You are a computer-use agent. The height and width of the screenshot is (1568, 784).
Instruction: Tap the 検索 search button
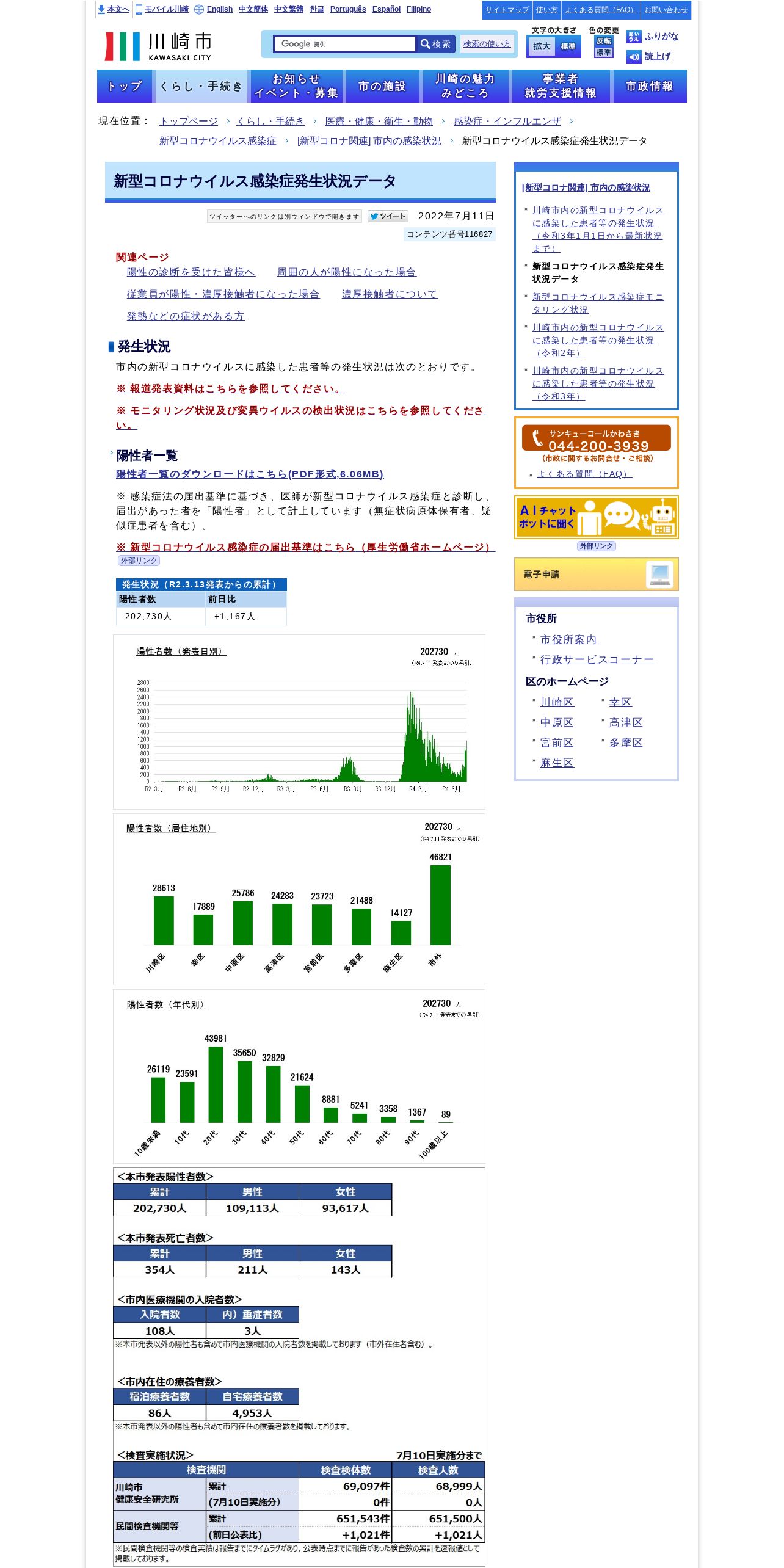435,44
